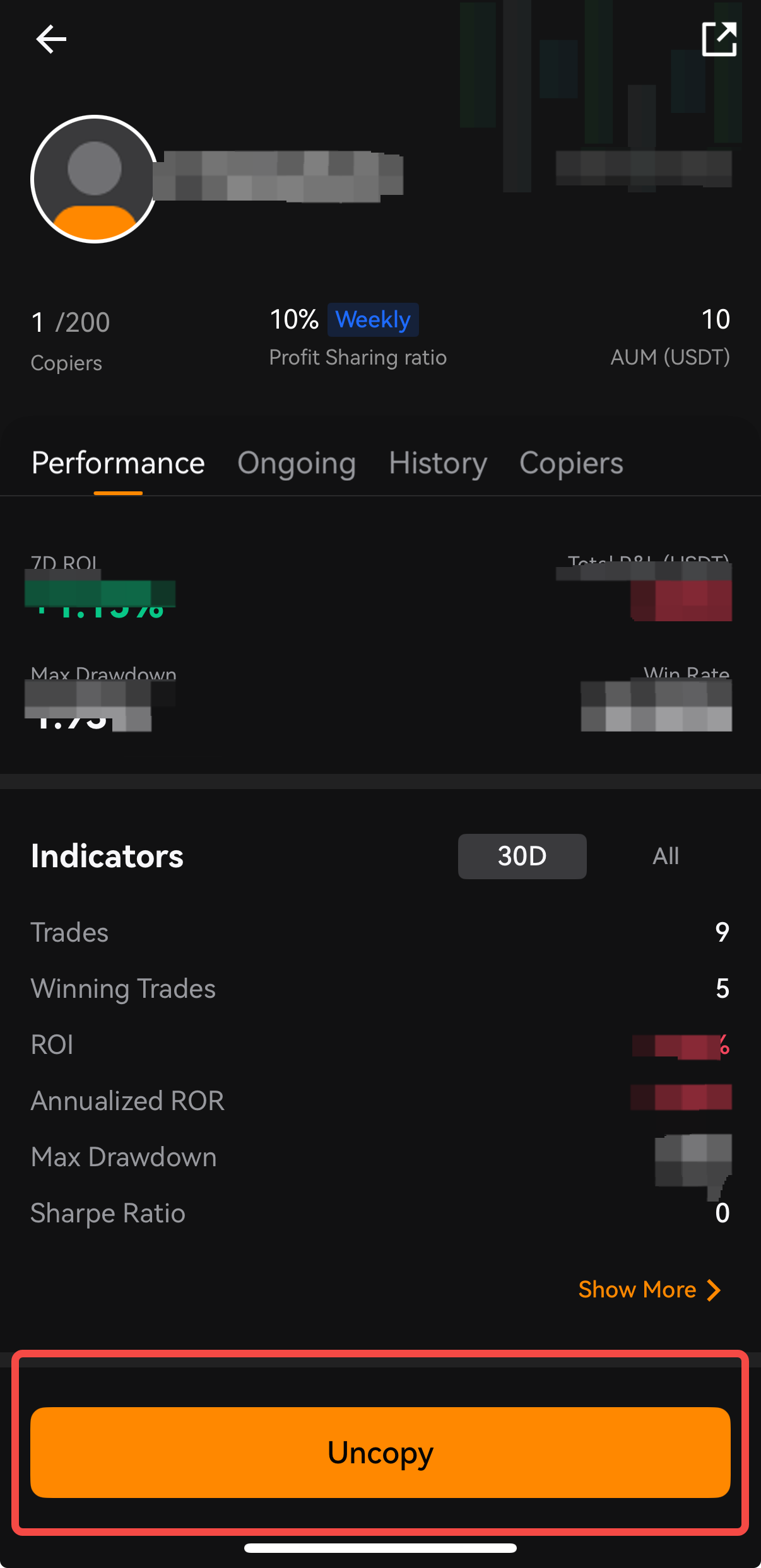This screenshot has height=1568, width=761.
Task: Open the trader's profile avatar
Action: [x=94, y=179]
